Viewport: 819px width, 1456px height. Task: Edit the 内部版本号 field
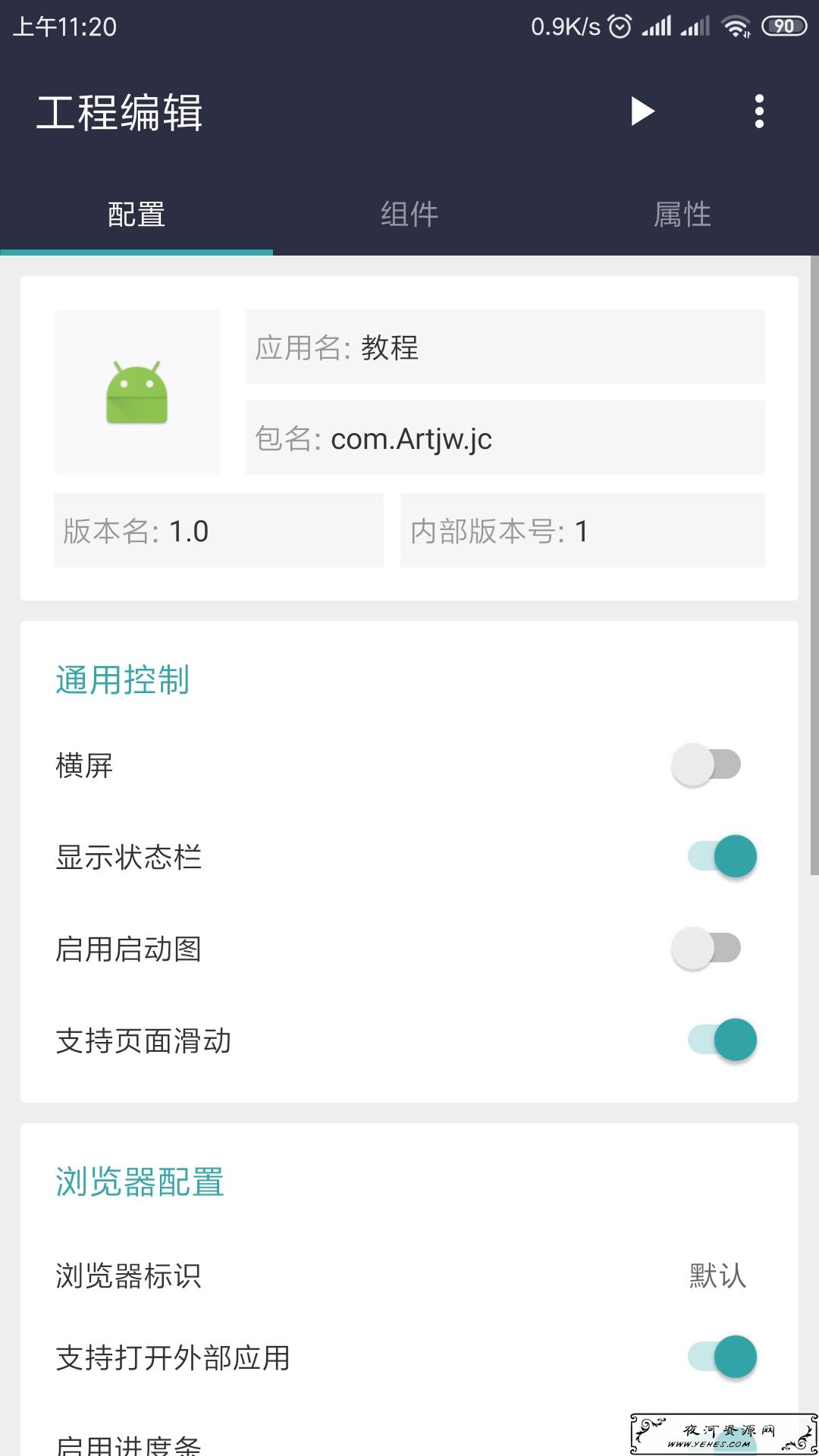(x=582, y=530)
